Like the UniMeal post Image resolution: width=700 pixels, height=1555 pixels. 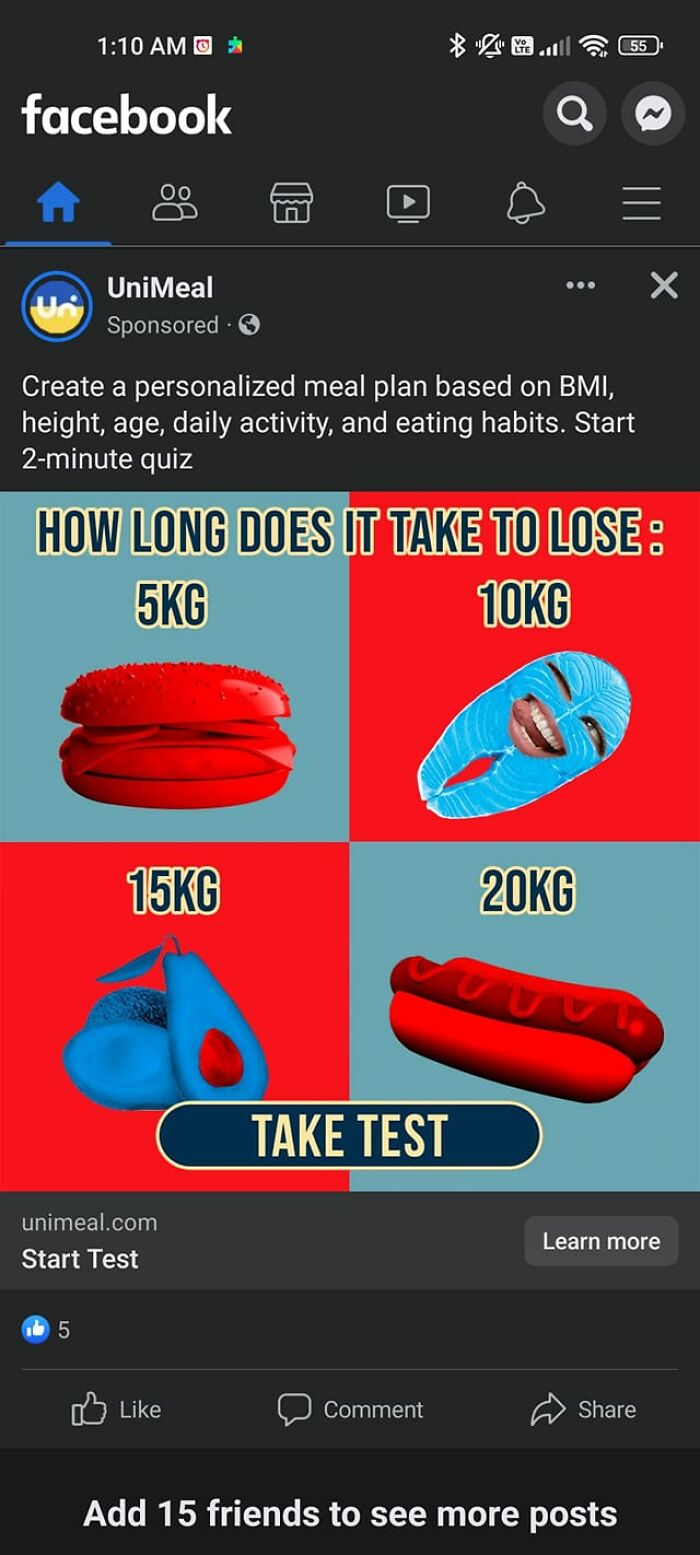116,1409
